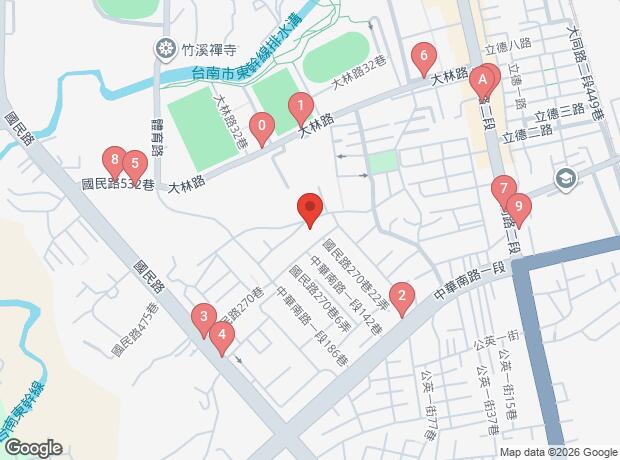620x460 pixels.
Task: Tap map marker number 7
Action: click(503, 188)
